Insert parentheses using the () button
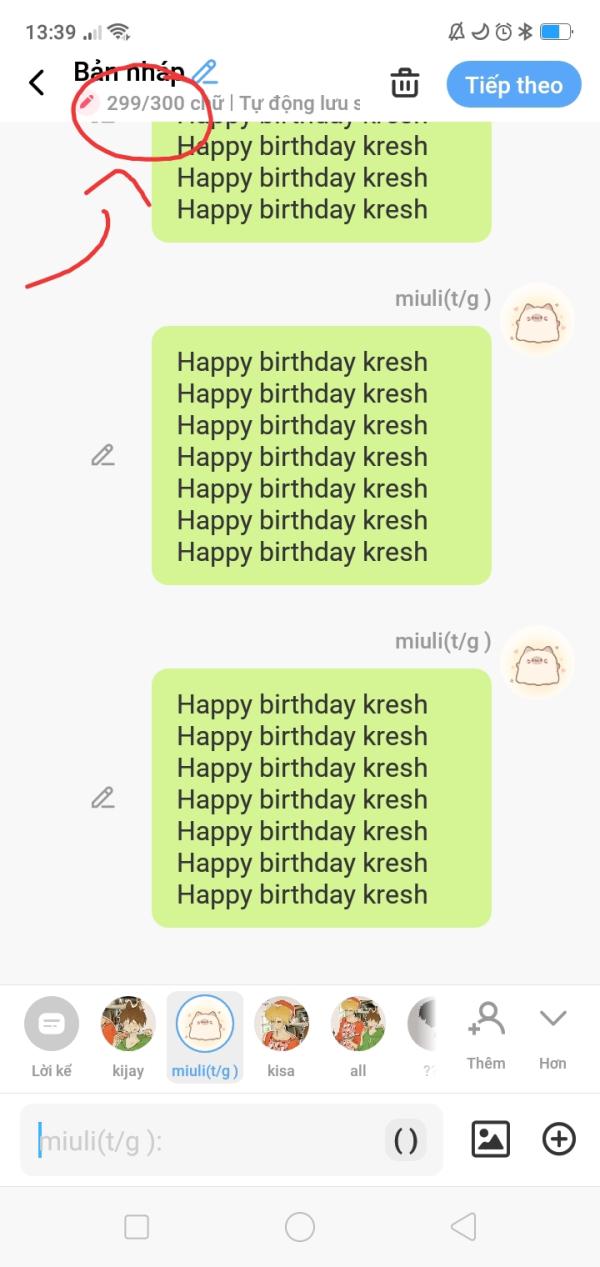This screenshot has width=600, height=1267. point(406,1140)
